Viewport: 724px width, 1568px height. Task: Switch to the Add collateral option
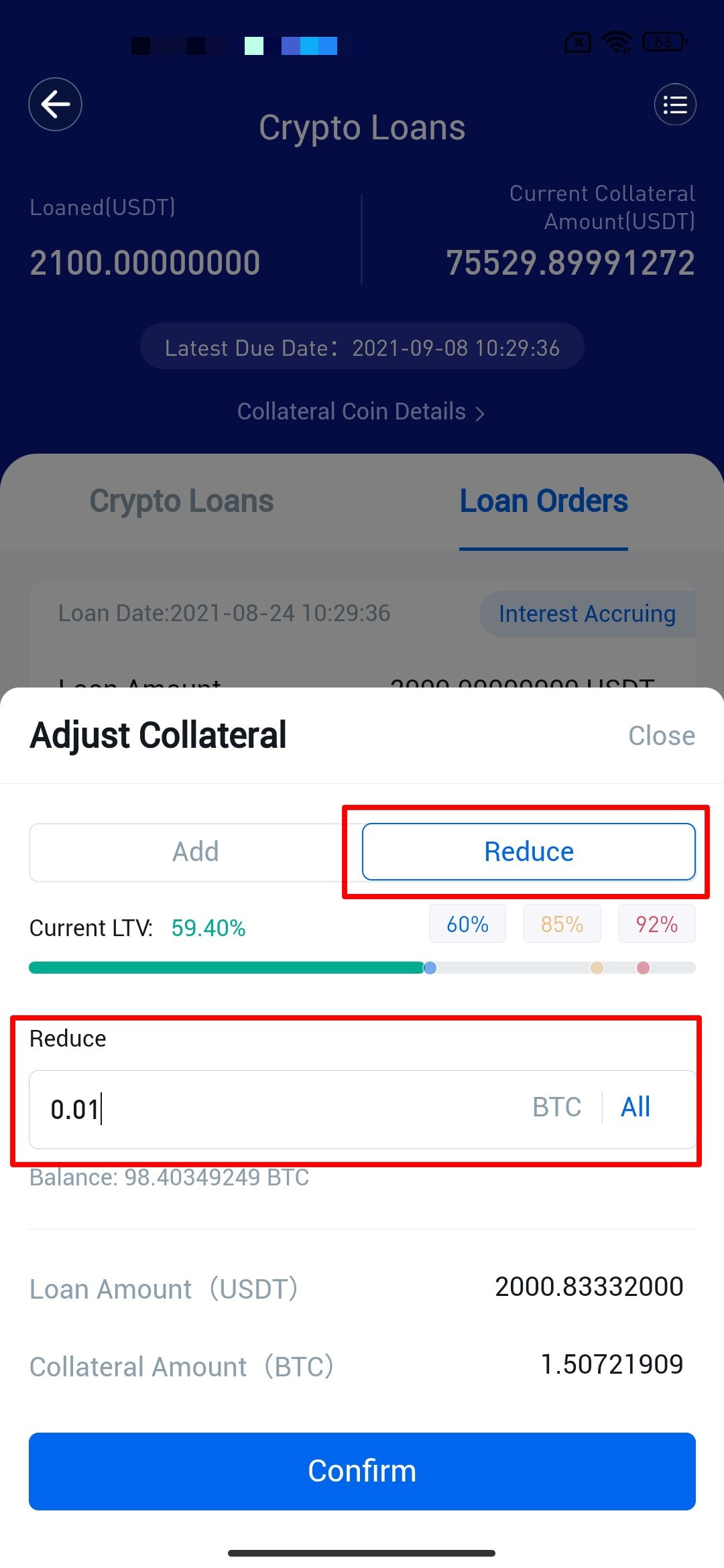pos(195,852)
